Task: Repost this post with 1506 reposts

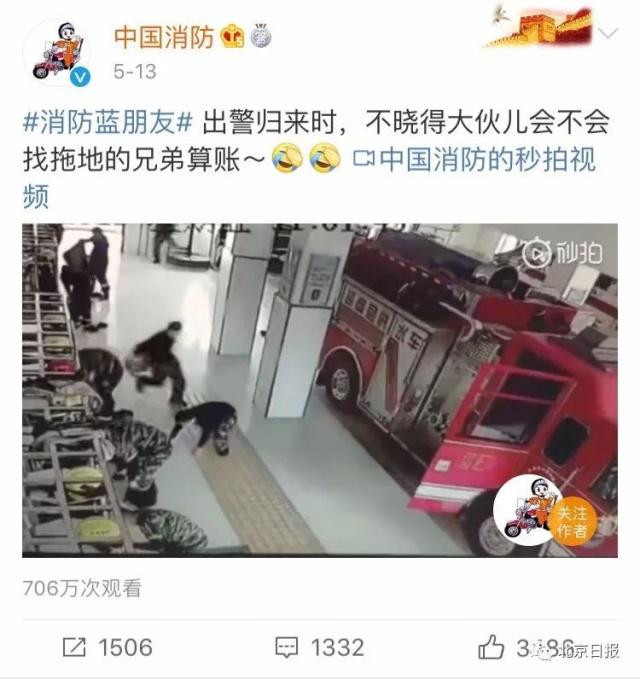Action: (x=107, y=647)
